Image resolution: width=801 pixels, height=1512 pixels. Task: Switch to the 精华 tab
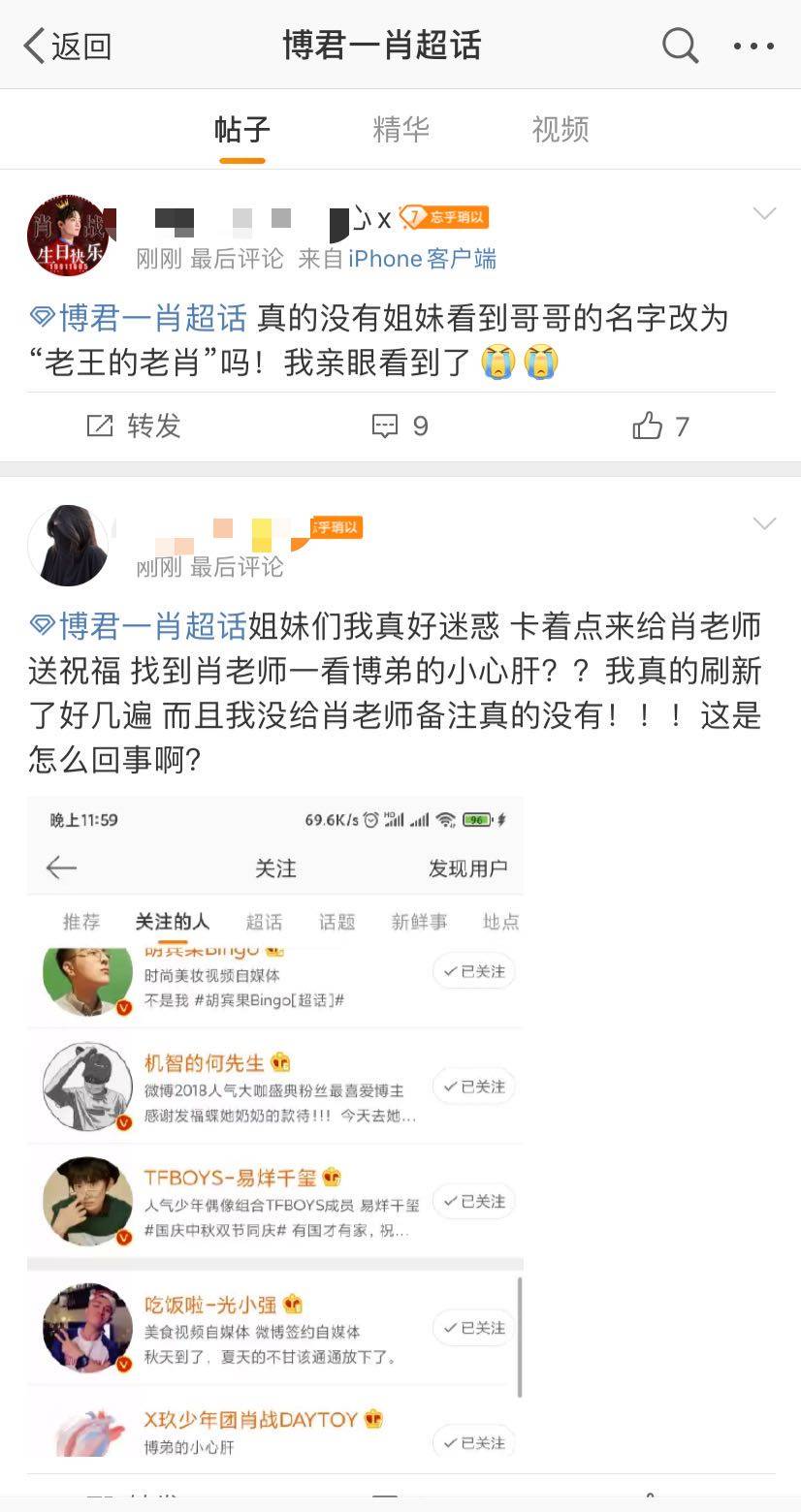[x=400, y=130]
